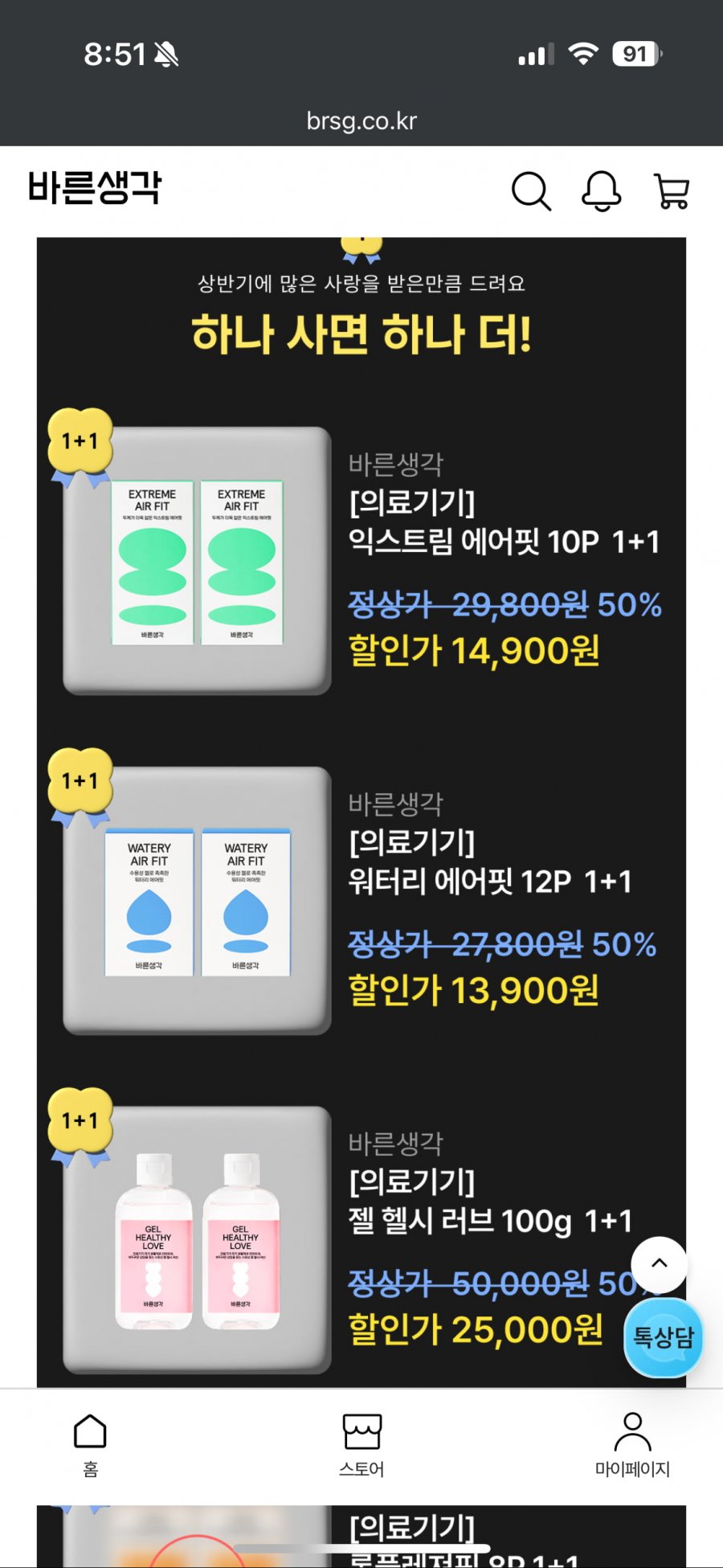
Task: Switch to the 스토어 tab
Action: pyautogui.click(x=361, y=1444)
